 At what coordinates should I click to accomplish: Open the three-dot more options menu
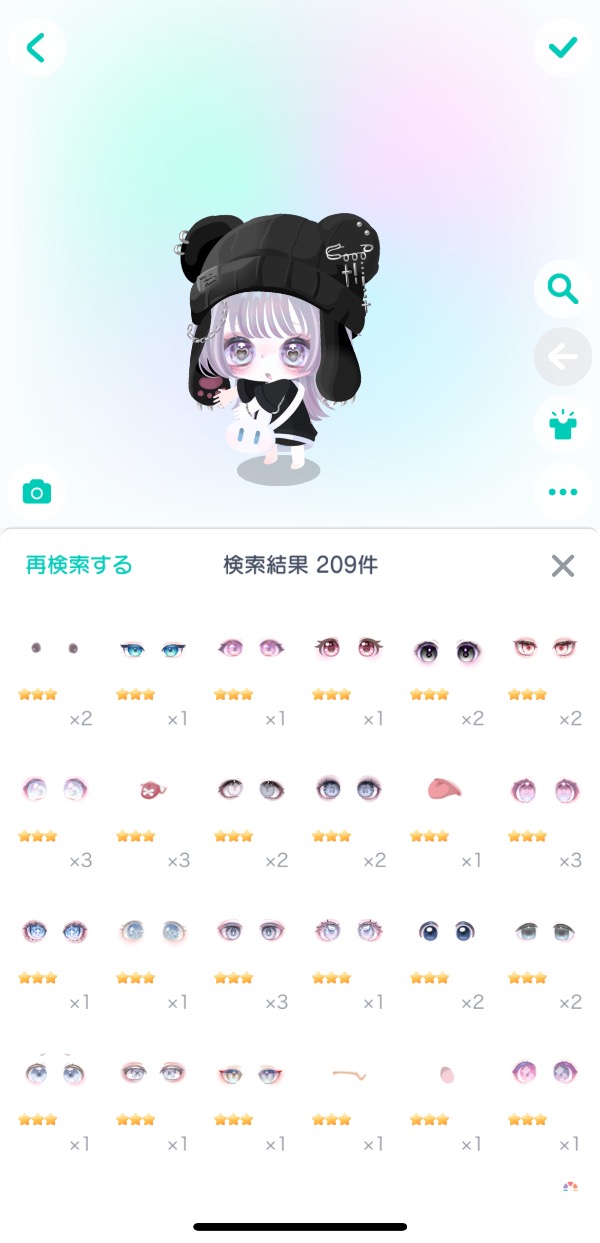point(562,492)
